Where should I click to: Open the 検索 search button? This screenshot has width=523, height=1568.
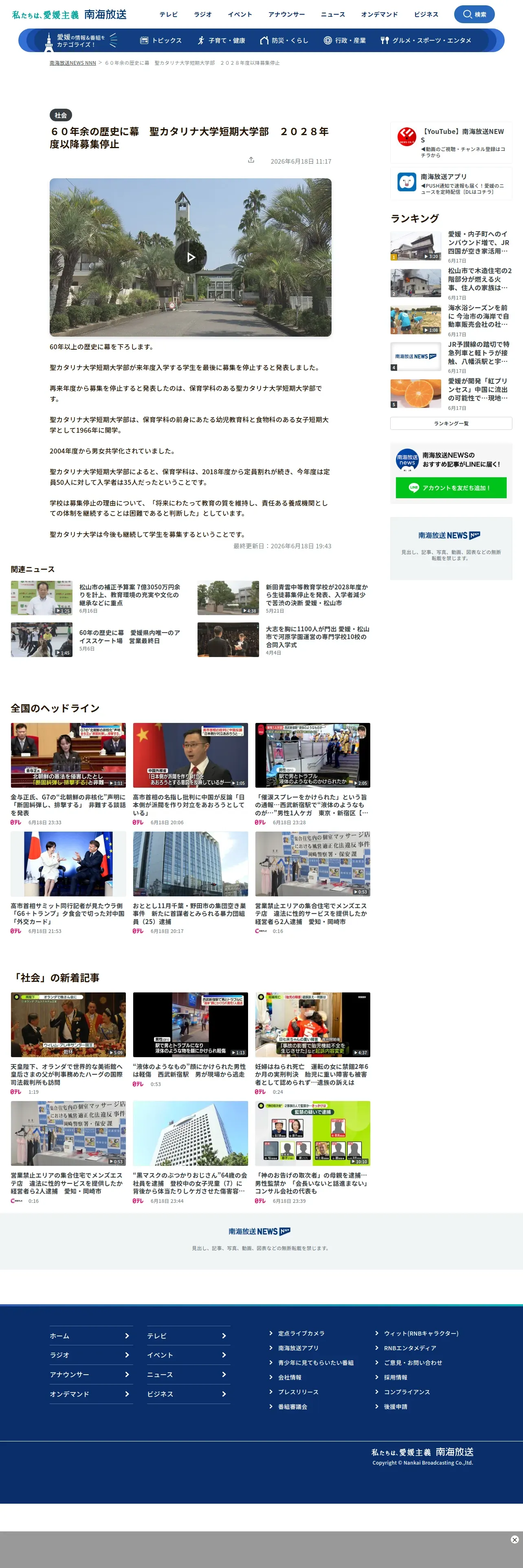[474, 14]
